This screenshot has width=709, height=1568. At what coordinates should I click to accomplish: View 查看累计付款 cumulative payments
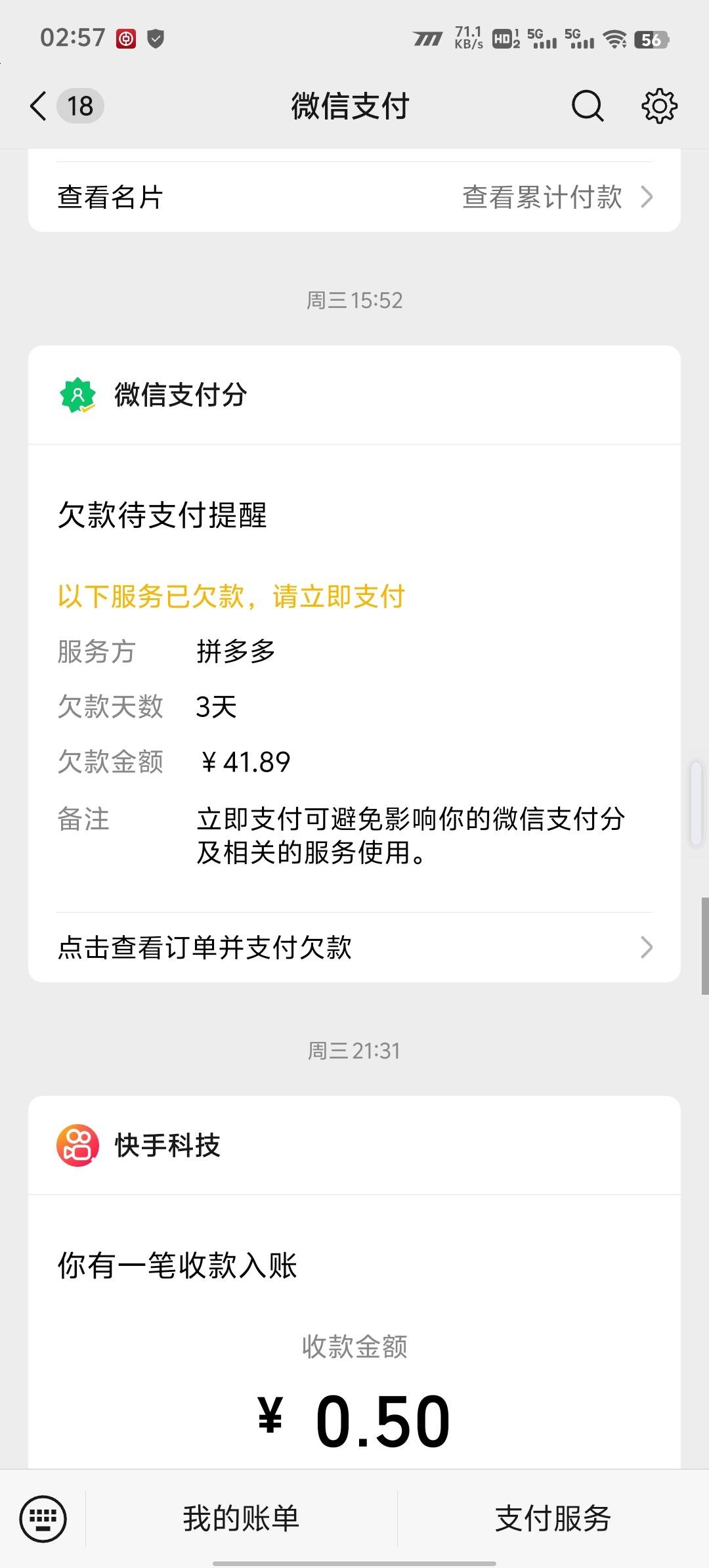tap(558, 197)
